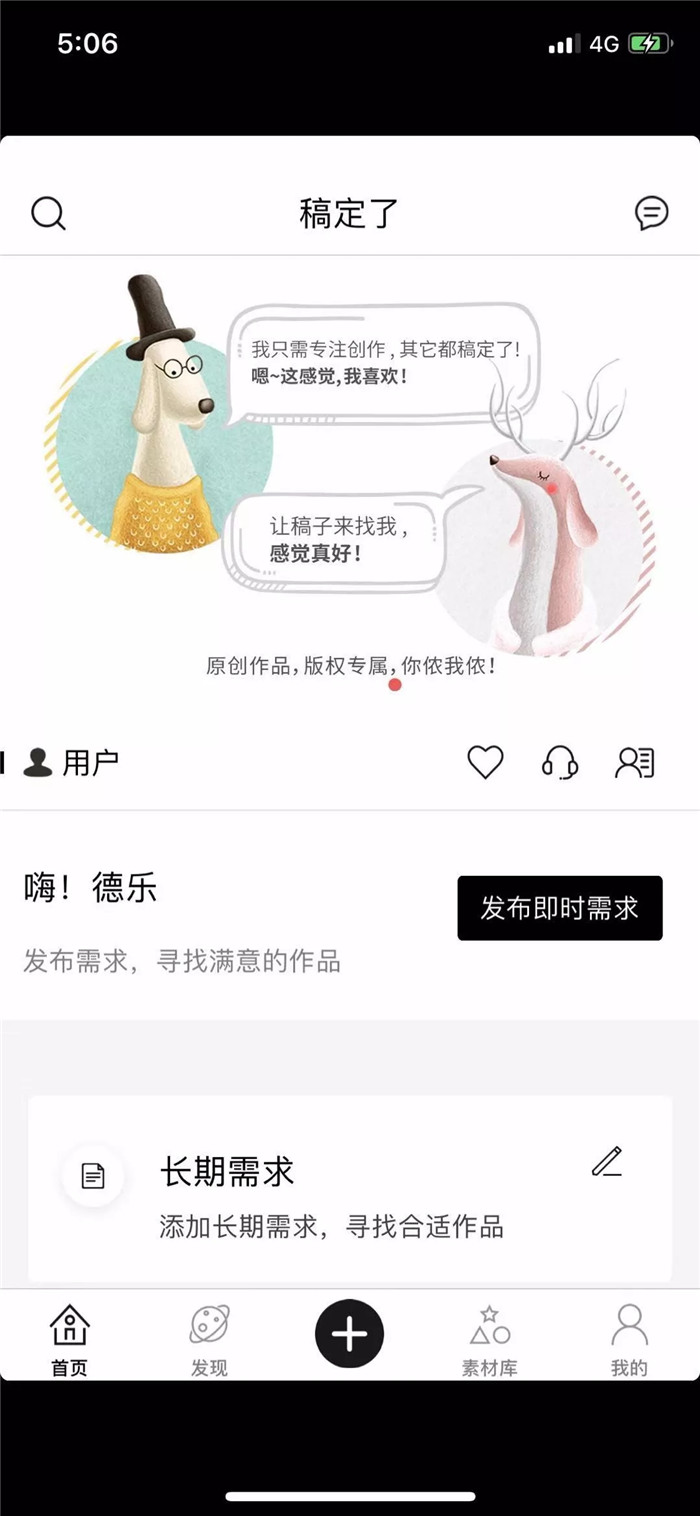The height and width of the screenshot is (1516, 700).
Task: Switch to the 首页 tab
Action: point(70,1340)
